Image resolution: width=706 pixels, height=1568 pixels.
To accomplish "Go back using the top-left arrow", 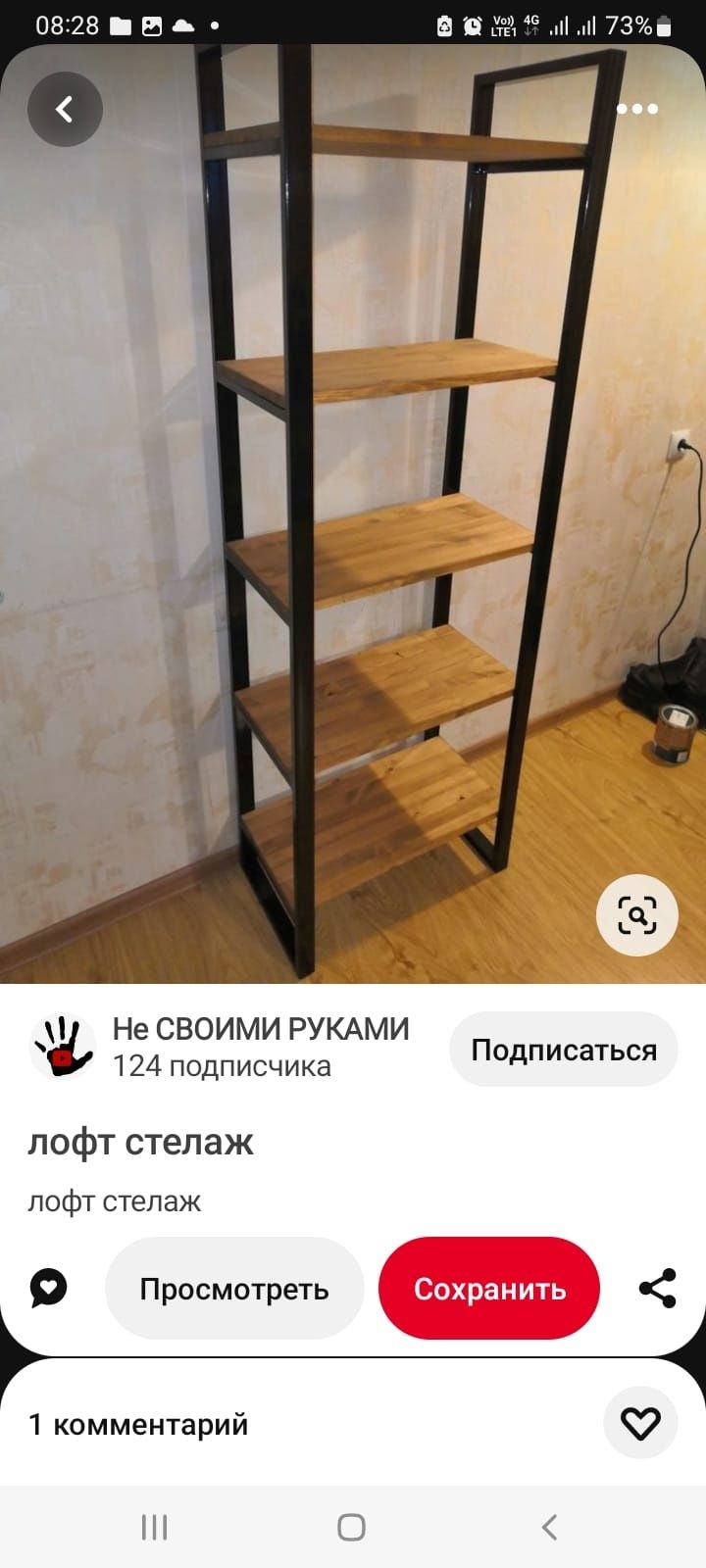I will [x=65, y=109].
